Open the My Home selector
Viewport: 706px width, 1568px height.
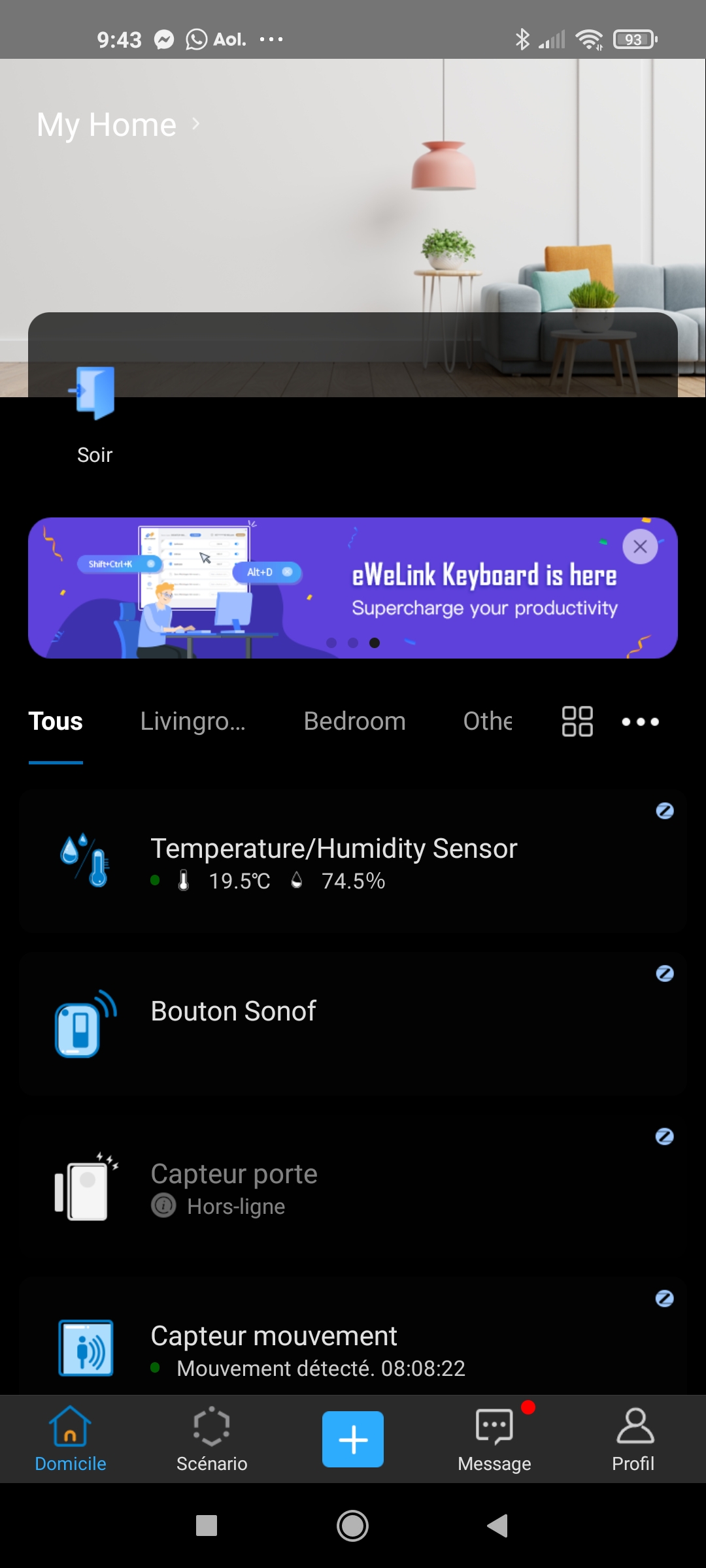click(118, 124)
